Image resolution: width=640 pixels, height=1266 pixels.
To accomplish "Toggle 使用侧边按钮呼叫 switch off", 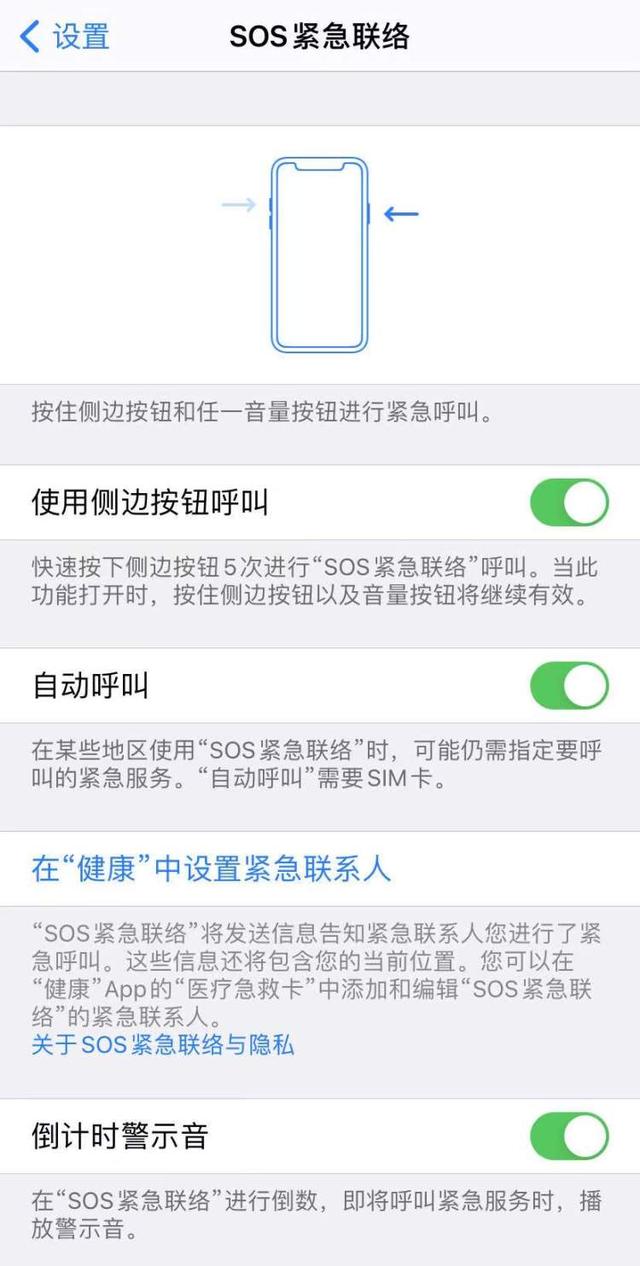I will click(568, 502).
